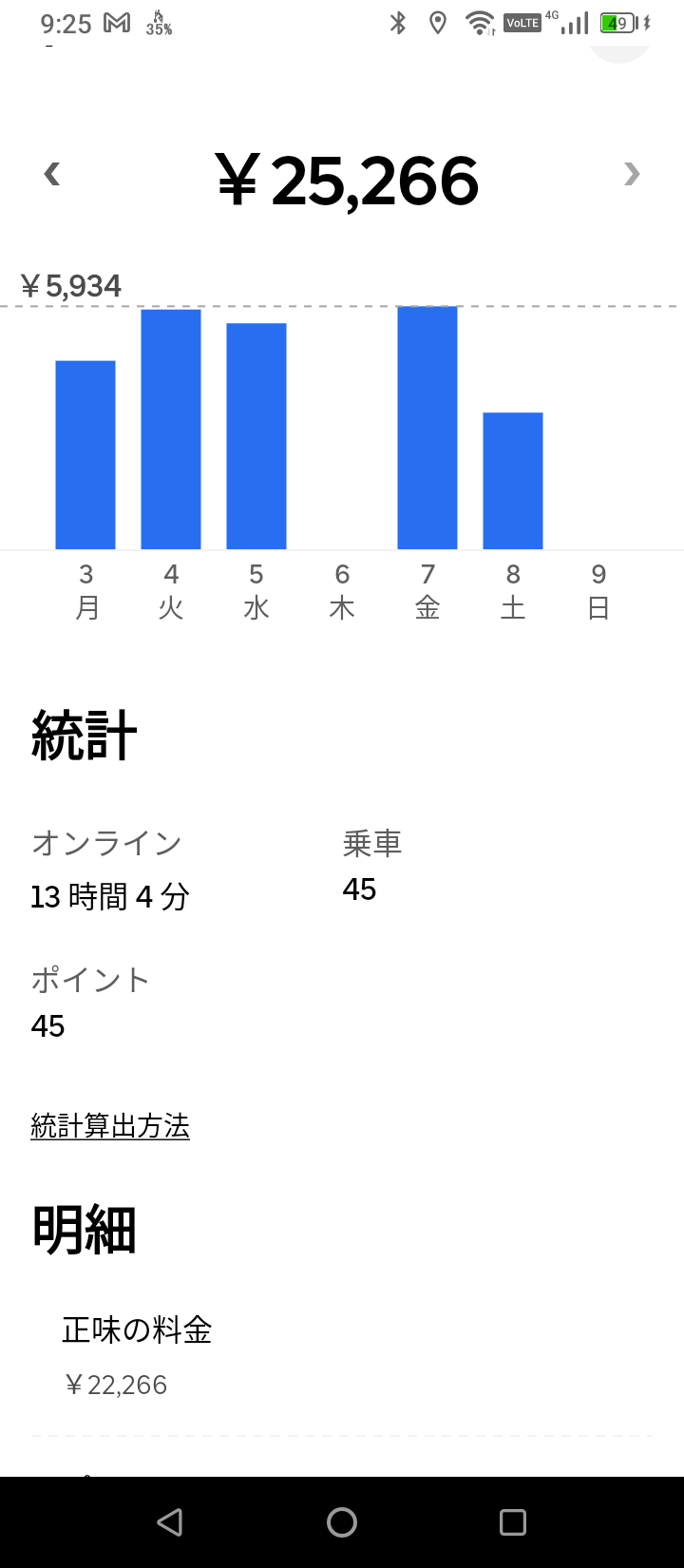Select the Monday 3 earnings bar
Viewport: 684px width, 1568px height.
pyautogui.click(x=85, y=454)
